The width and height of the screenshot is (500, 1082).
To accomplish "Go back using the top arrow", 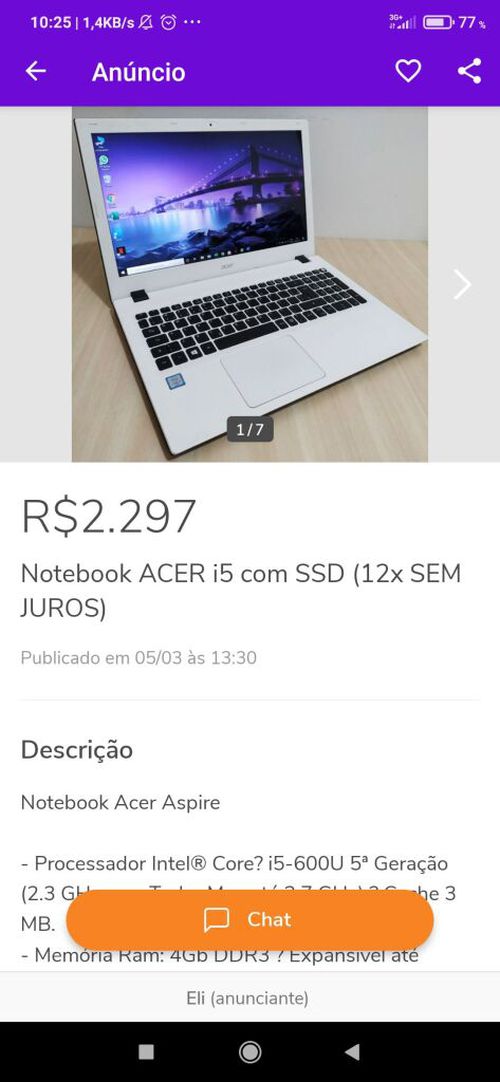I will coord(36,71).
